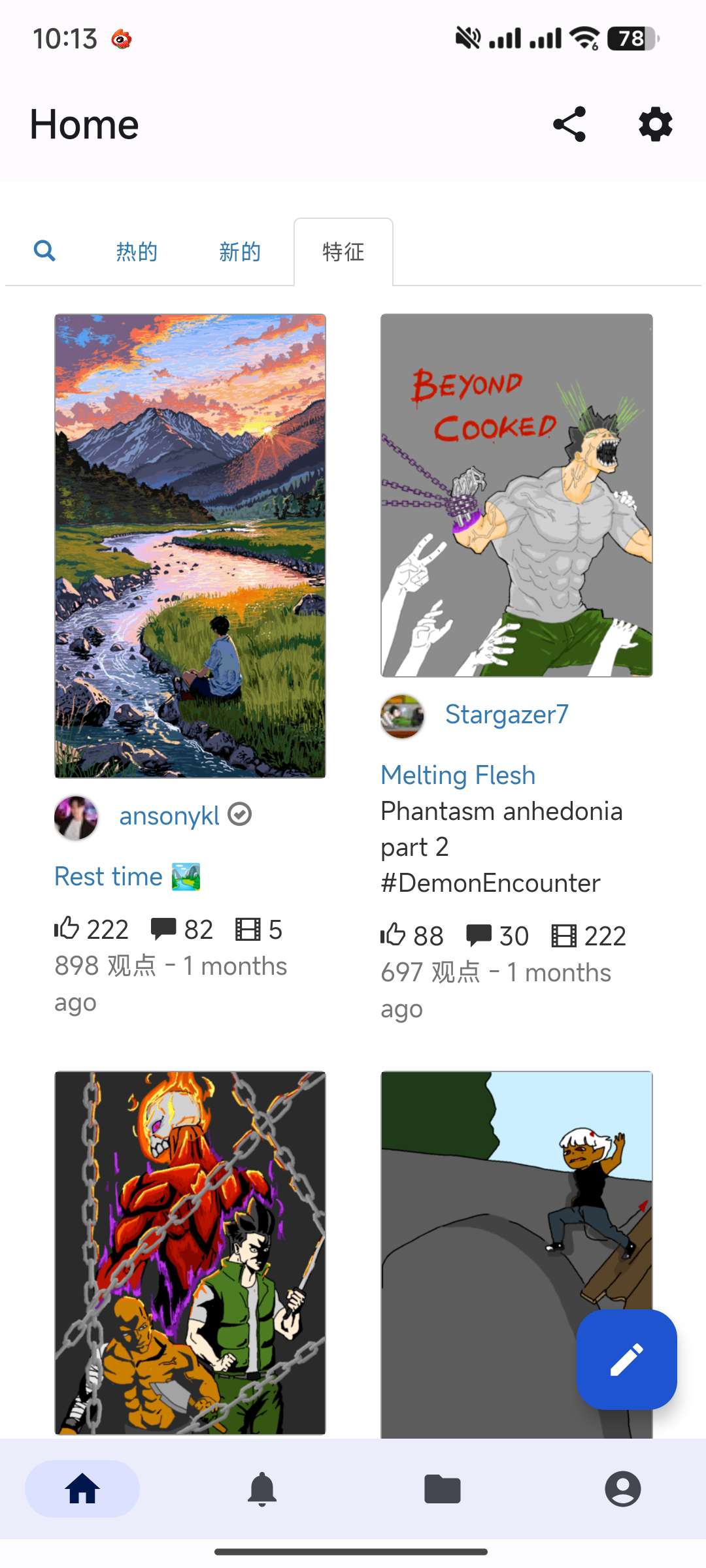Switch to the 新的 tab
The image size is (706, 1568).
tap(240, 252)
